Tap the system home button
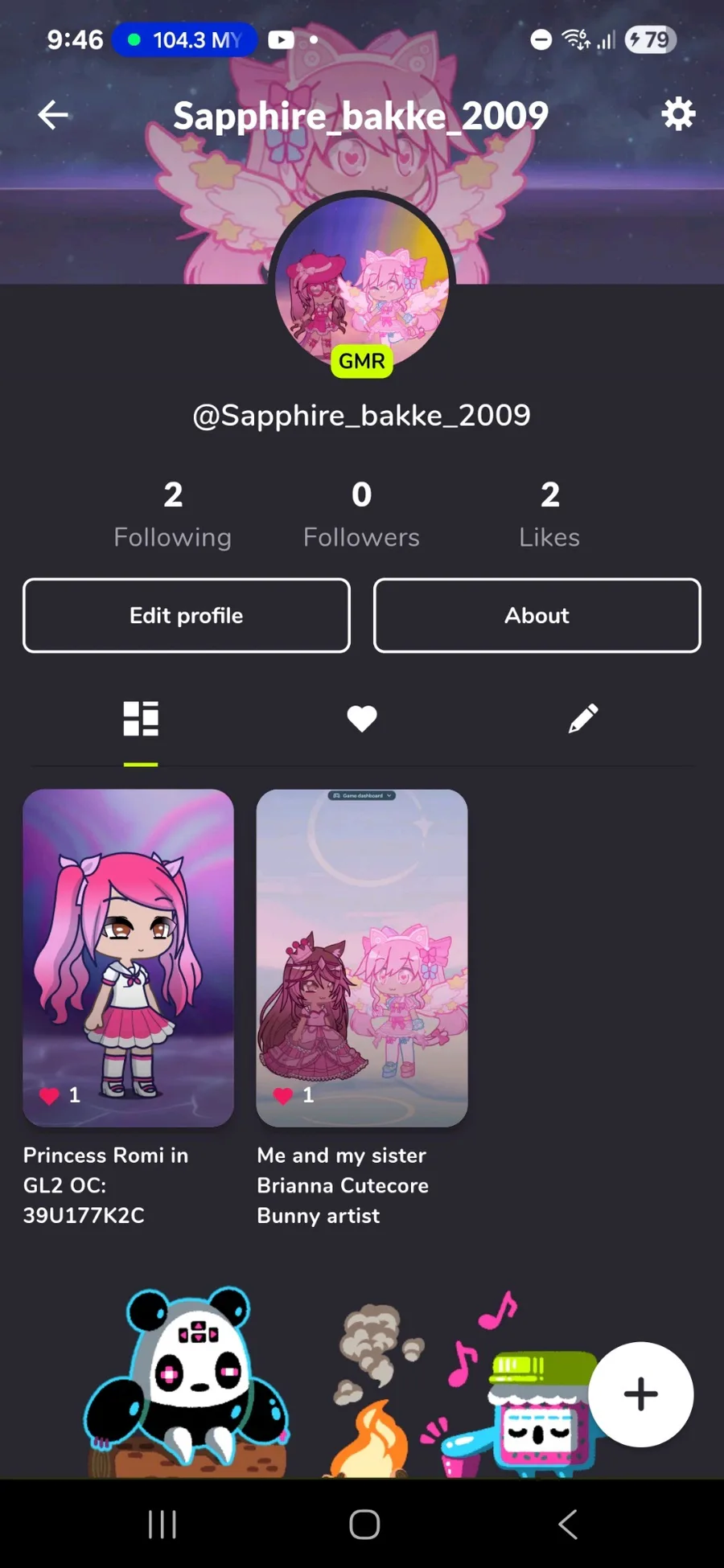This screenshot has height=1568, width=724. [x=364, y=1524]
